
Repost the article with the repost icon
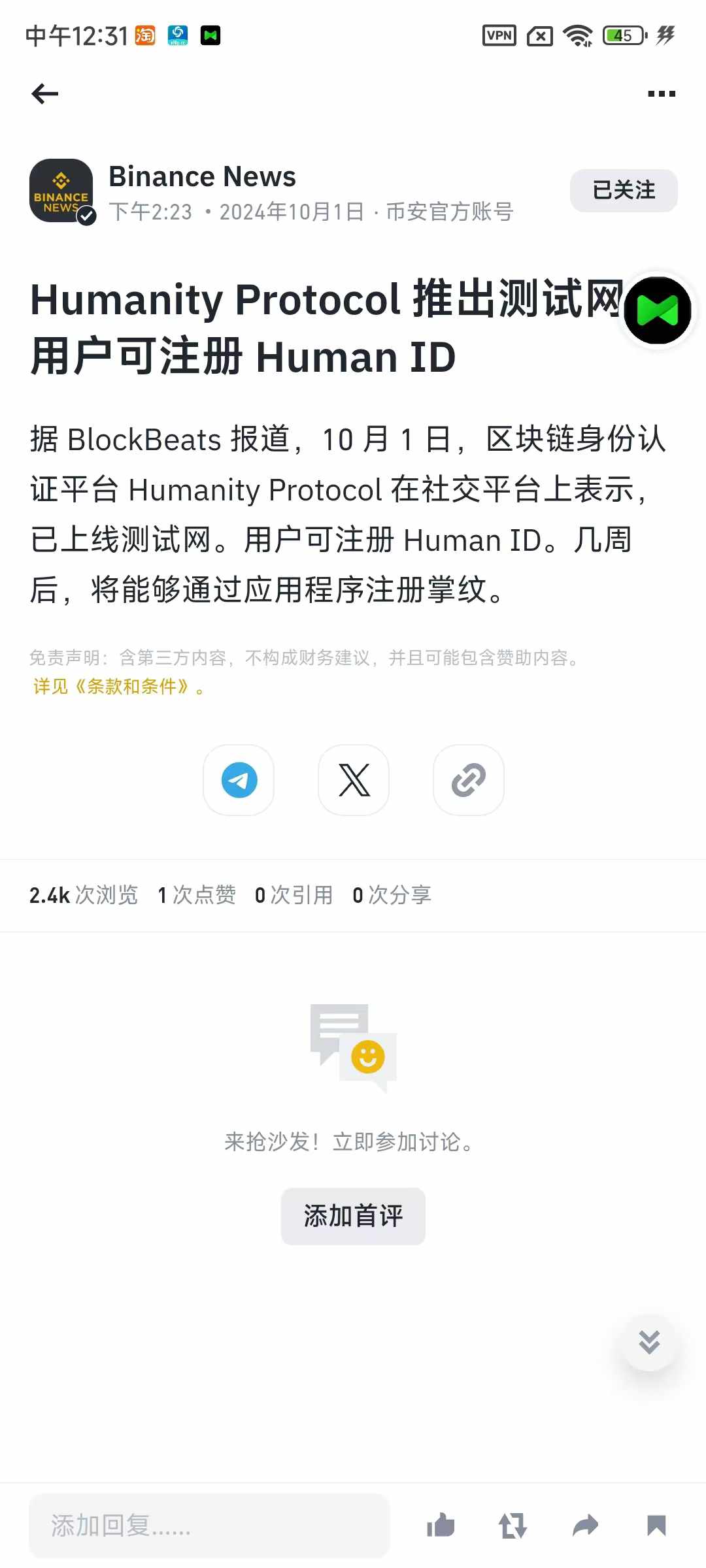[513, 1526]
